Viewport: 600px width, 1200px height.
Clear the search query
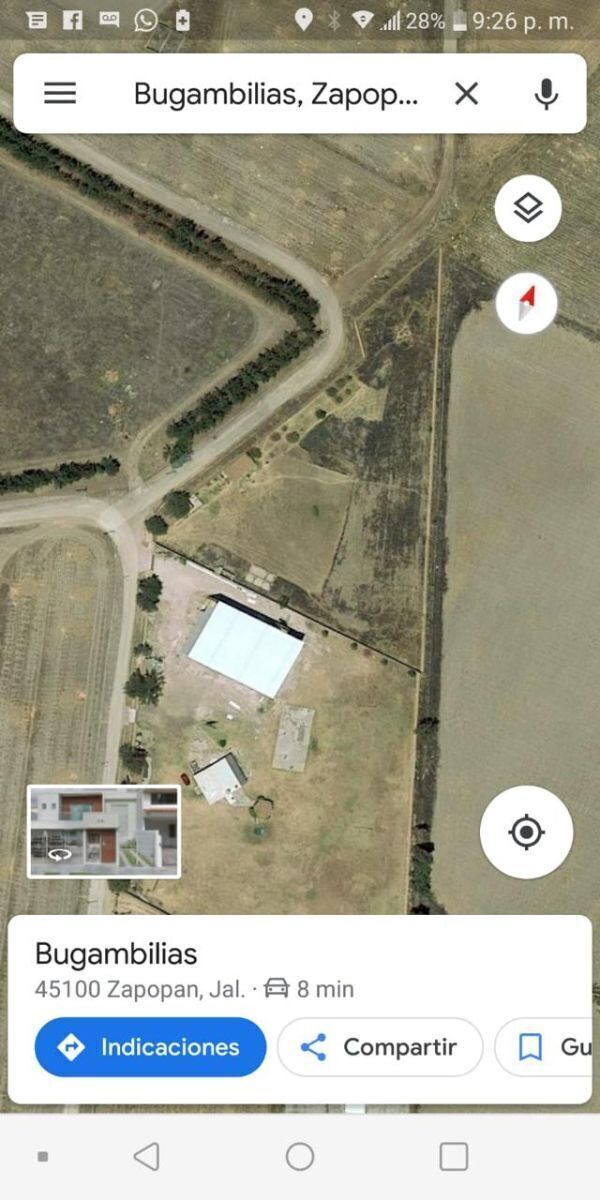pos(466,94)
